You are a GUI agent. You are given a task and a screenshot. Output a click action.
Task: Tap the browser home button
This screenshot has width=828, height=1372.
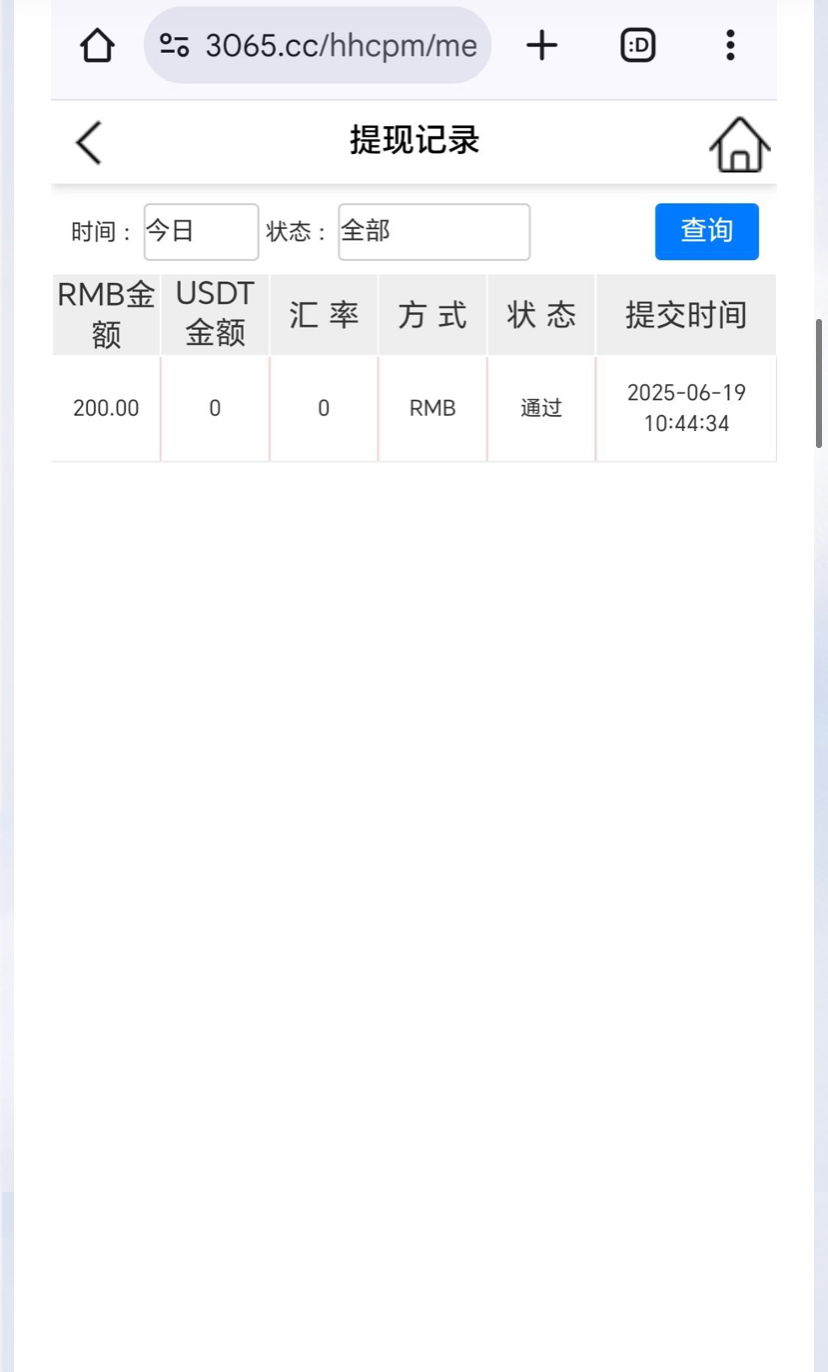97,46
